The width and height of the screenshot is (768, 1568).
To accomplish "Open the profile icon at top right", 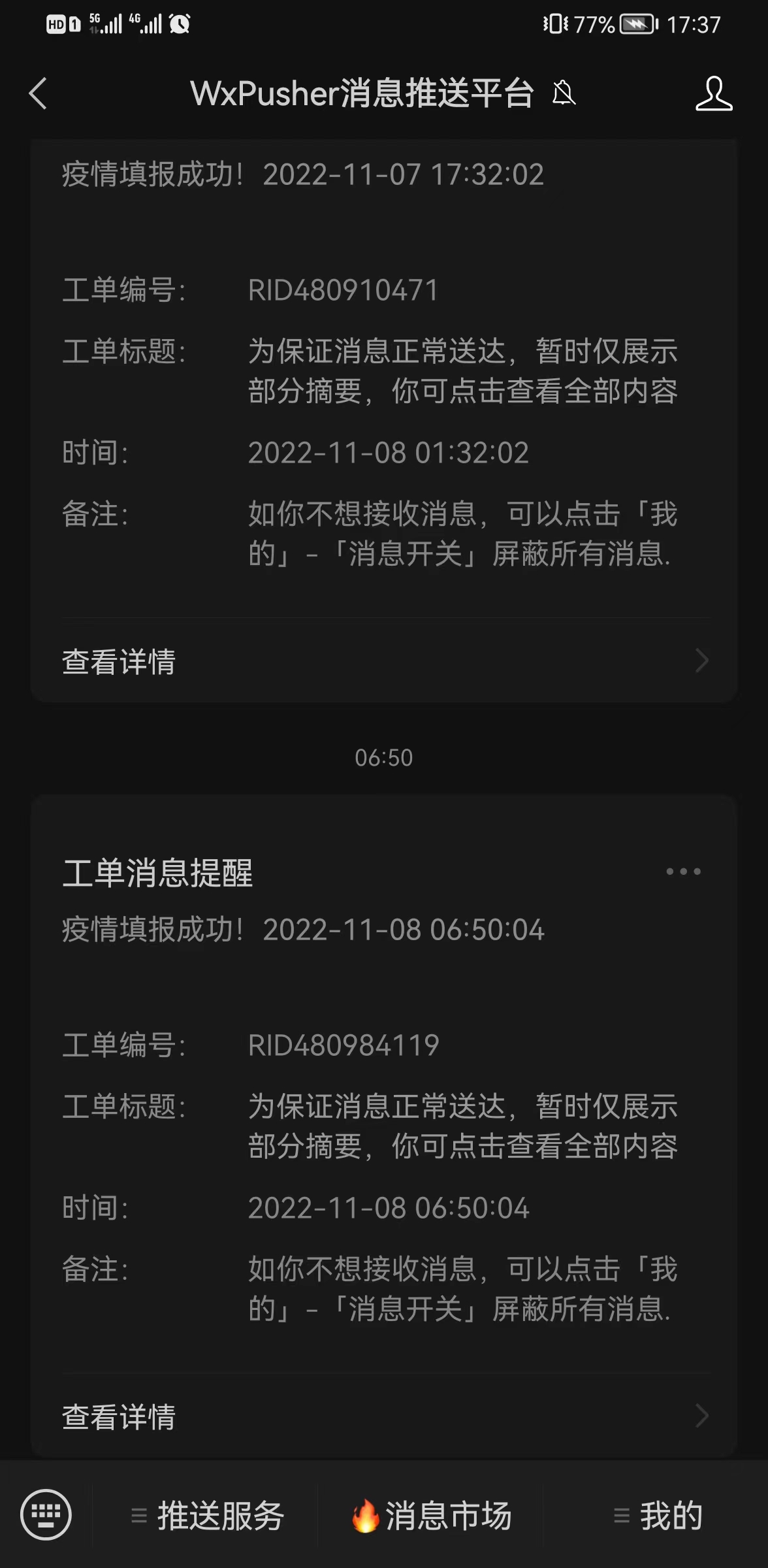I will (x=715, y=94).
